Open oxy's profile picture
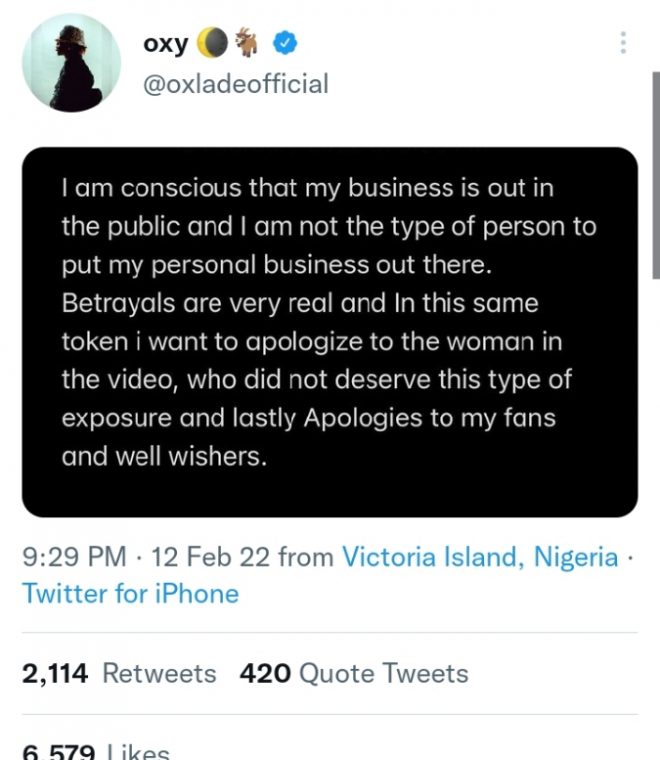The width and height of the screenshot is (660, 760). click(x=71, y=62)
